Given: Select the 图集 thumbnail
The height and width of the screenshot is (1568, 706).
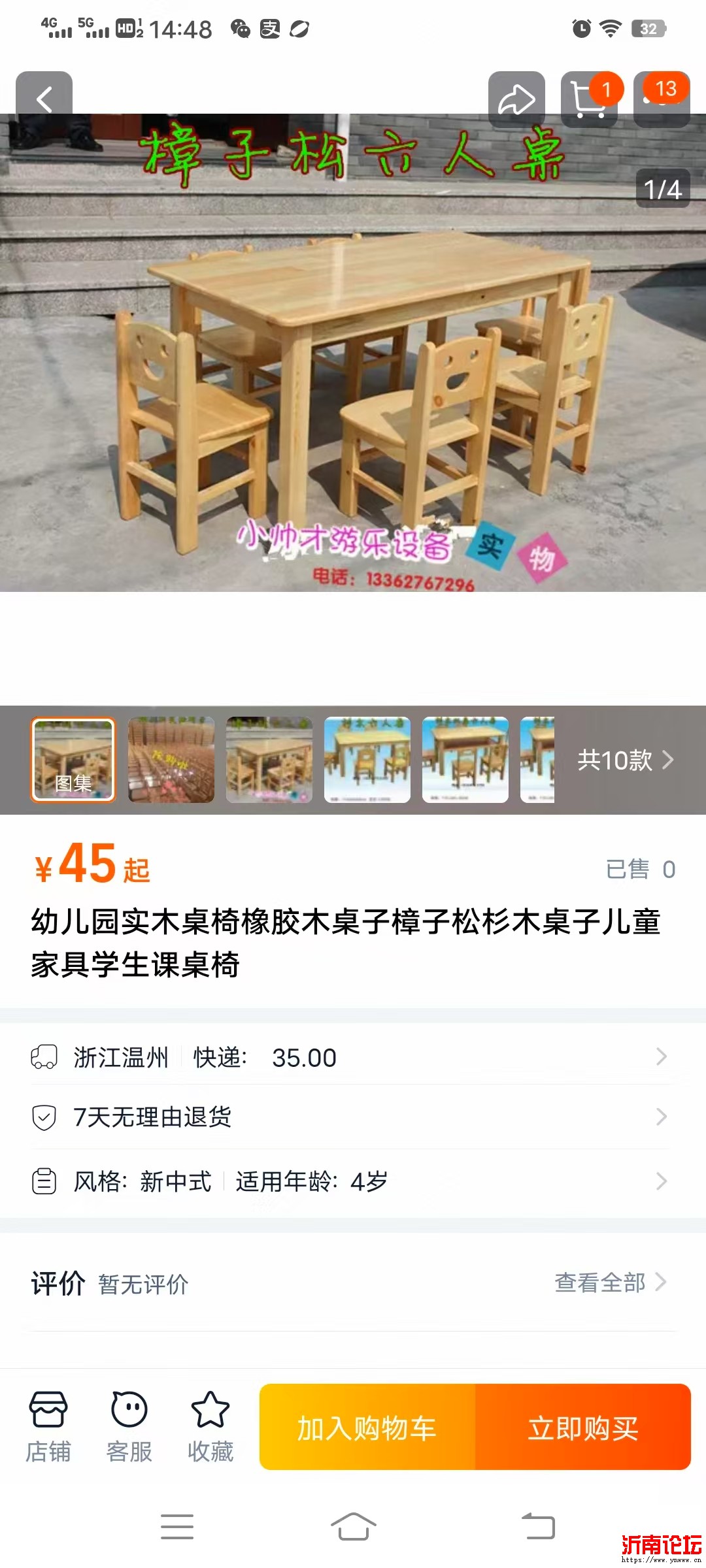Looking at the screenshot, I should [73, 760].
